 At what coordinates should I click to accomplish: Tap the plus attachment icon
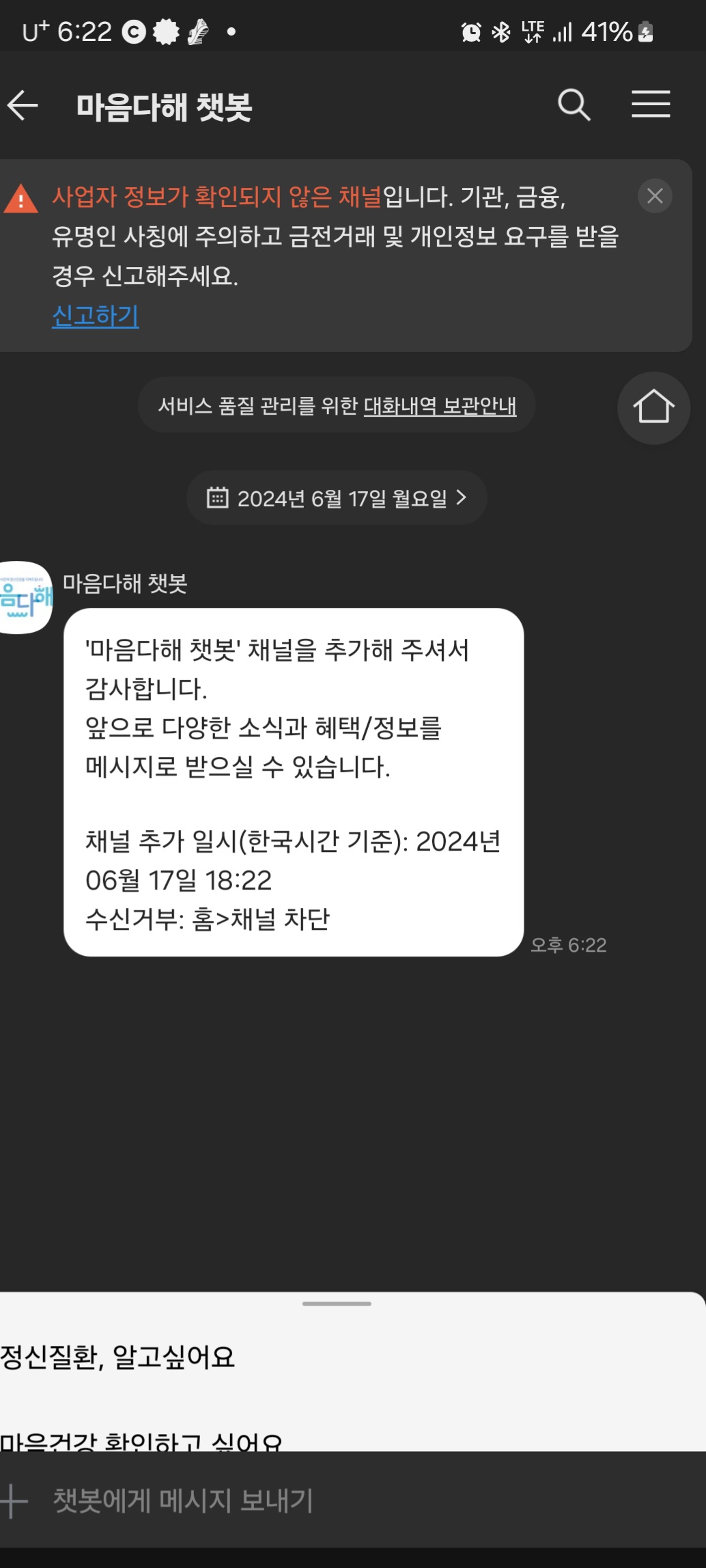(14, 1502)
